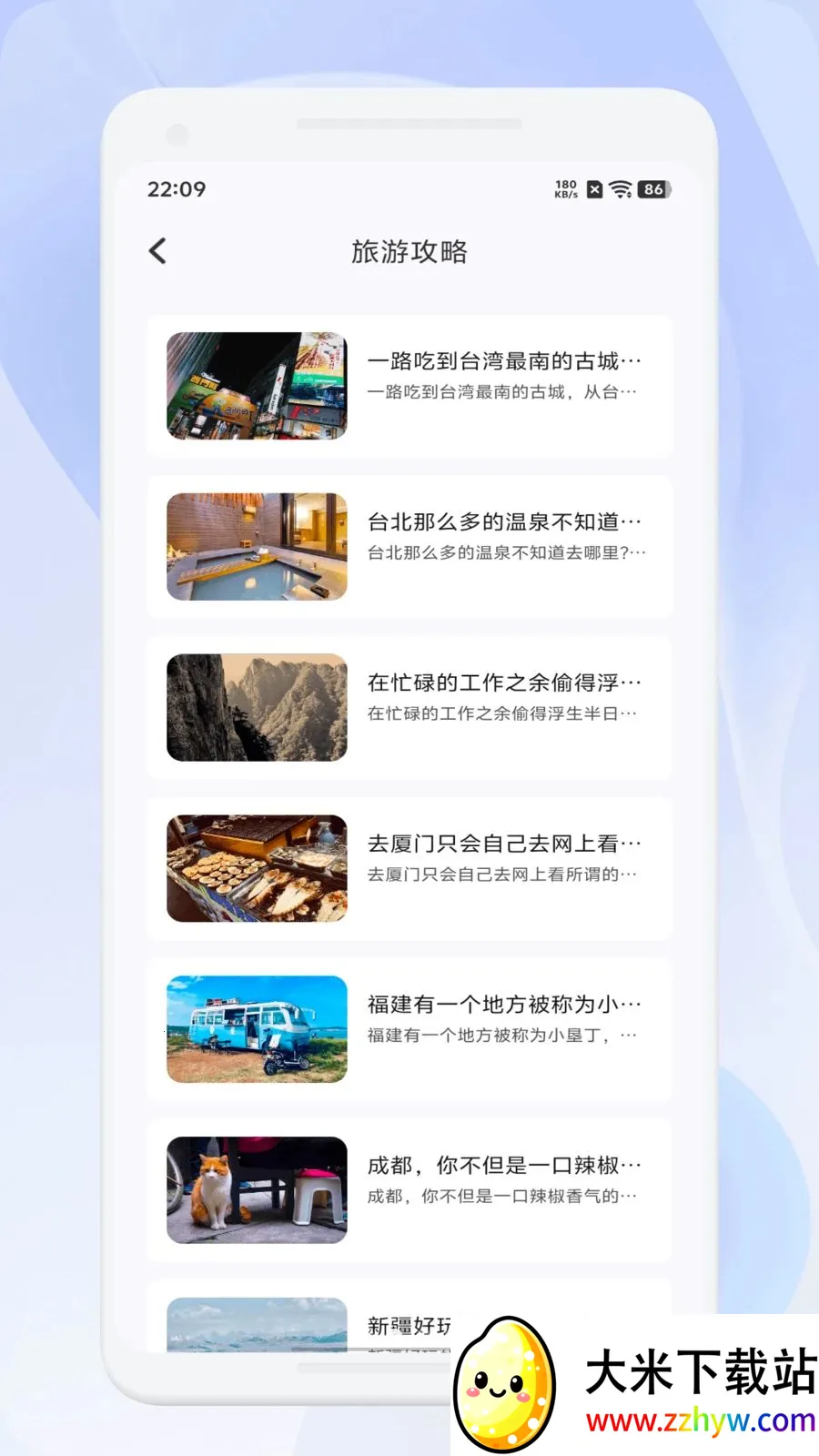Open the 在忙碌的工作之余 guide
Viewport: 819px width, 1456px height.
pyautogui.click(x=409, y=708)
